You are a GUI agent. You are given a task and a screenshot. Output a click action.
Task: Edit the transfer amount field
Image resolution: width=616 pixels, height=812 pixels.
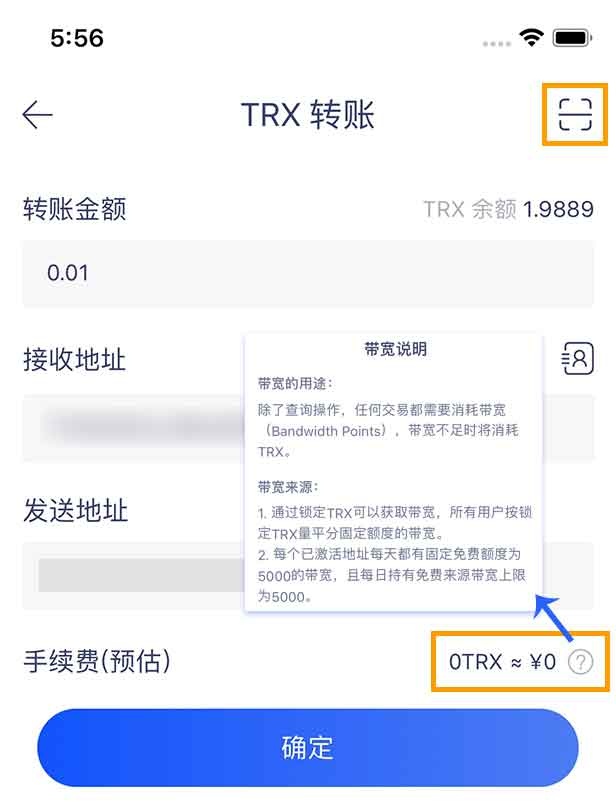[300, 272]
